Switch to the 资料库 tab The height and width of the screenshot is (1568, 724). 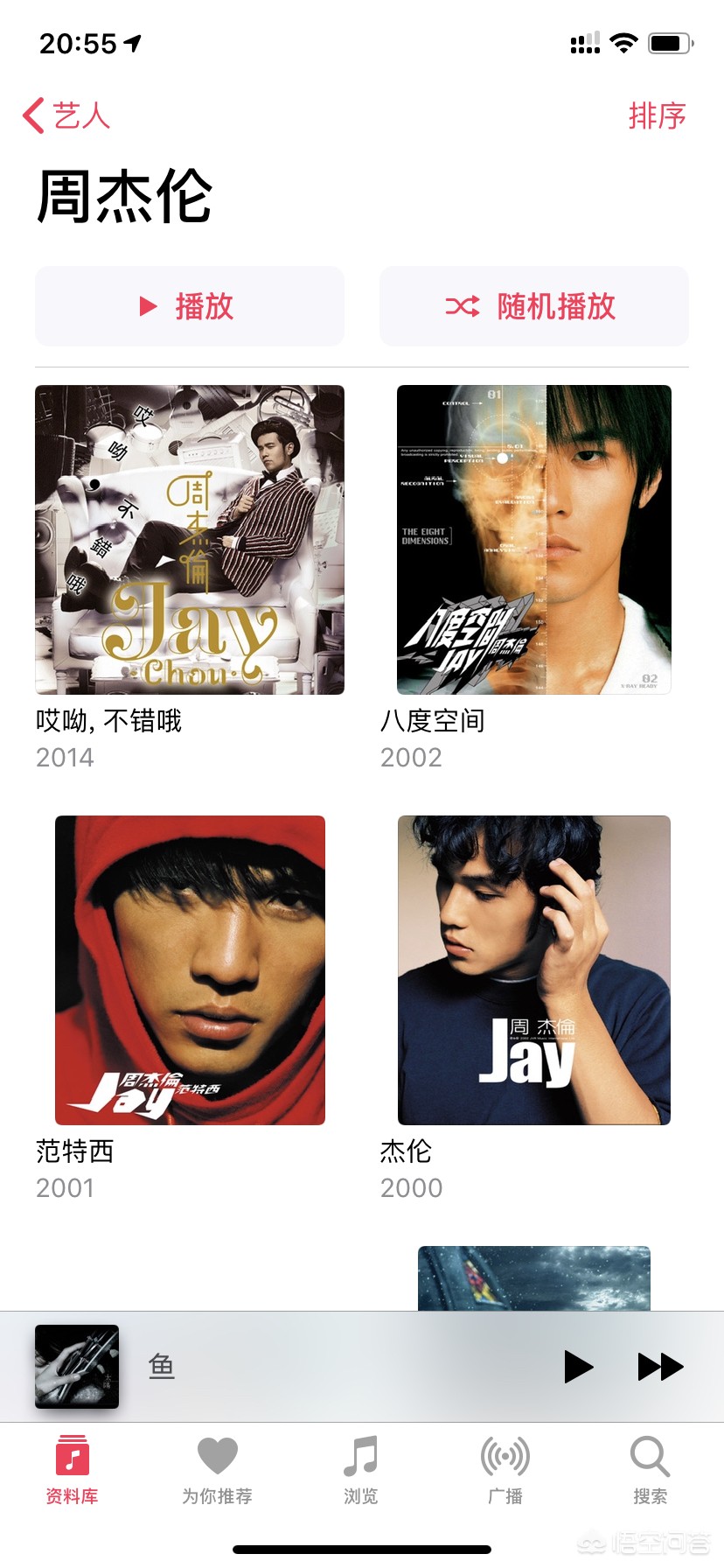tap(73, 1470)
